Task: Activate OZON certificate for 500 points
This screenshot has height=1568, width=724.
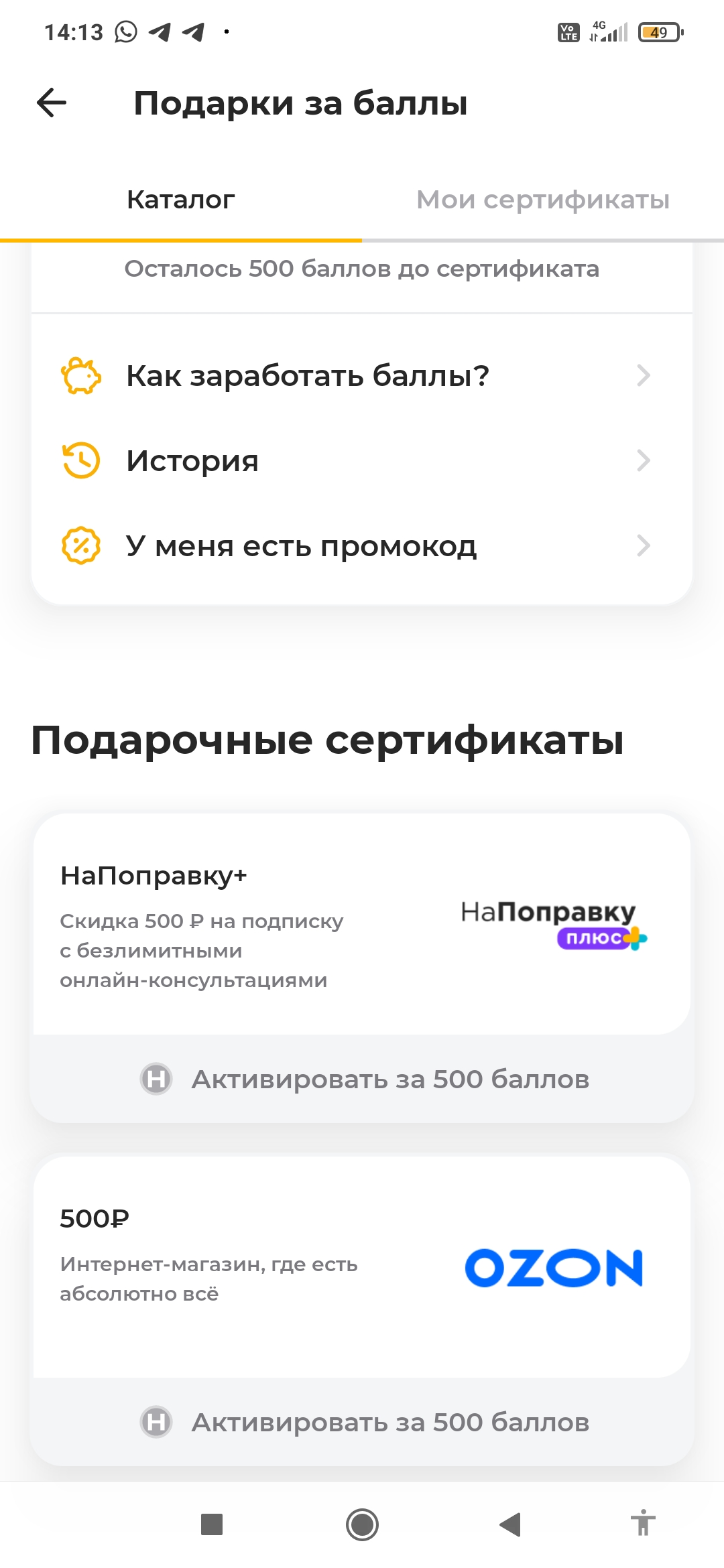Action: click(362, 1423)
